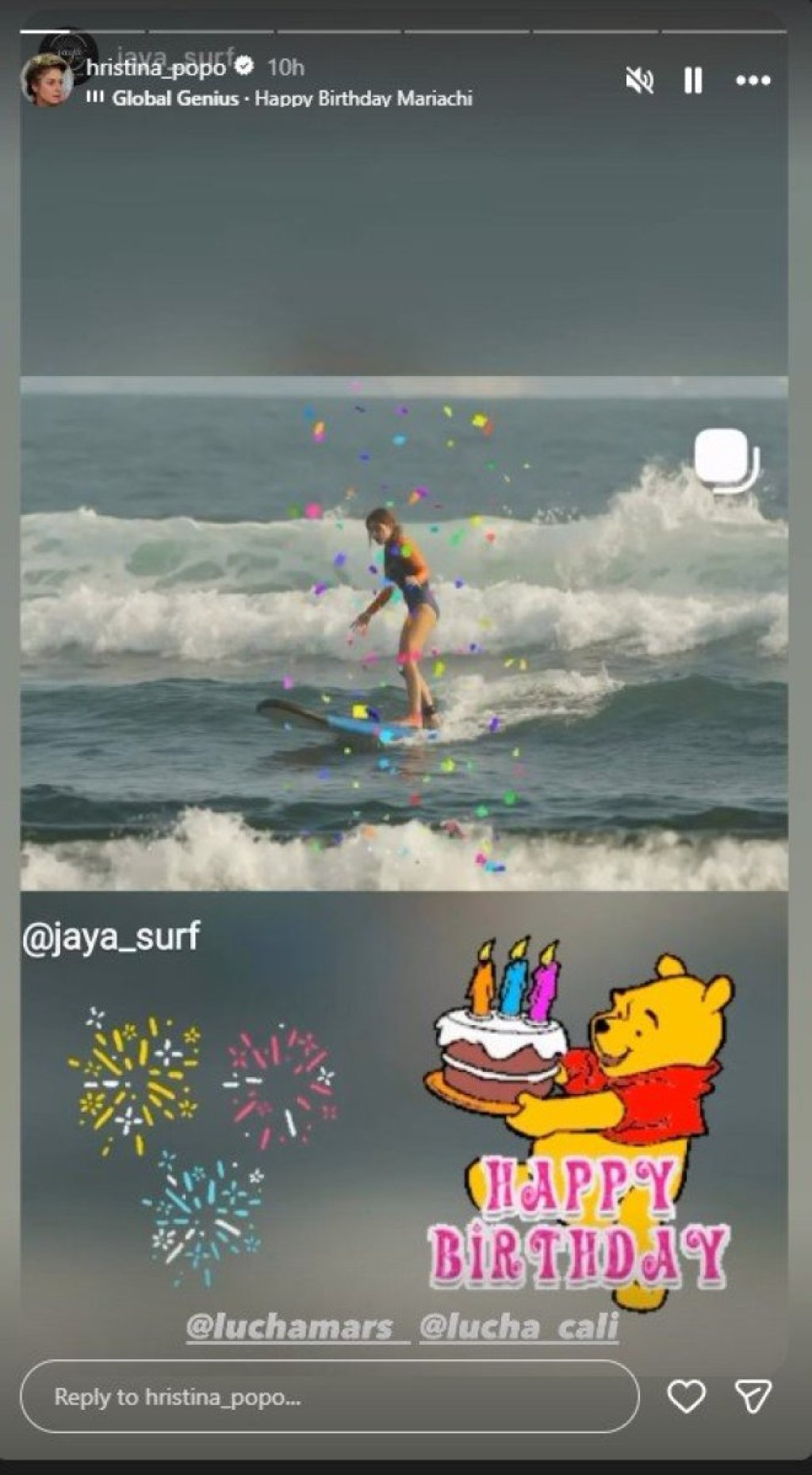Open hristina_popo's profile picture
The width and height of the screenshot is (812, 1475).
(x=46, y=80)
